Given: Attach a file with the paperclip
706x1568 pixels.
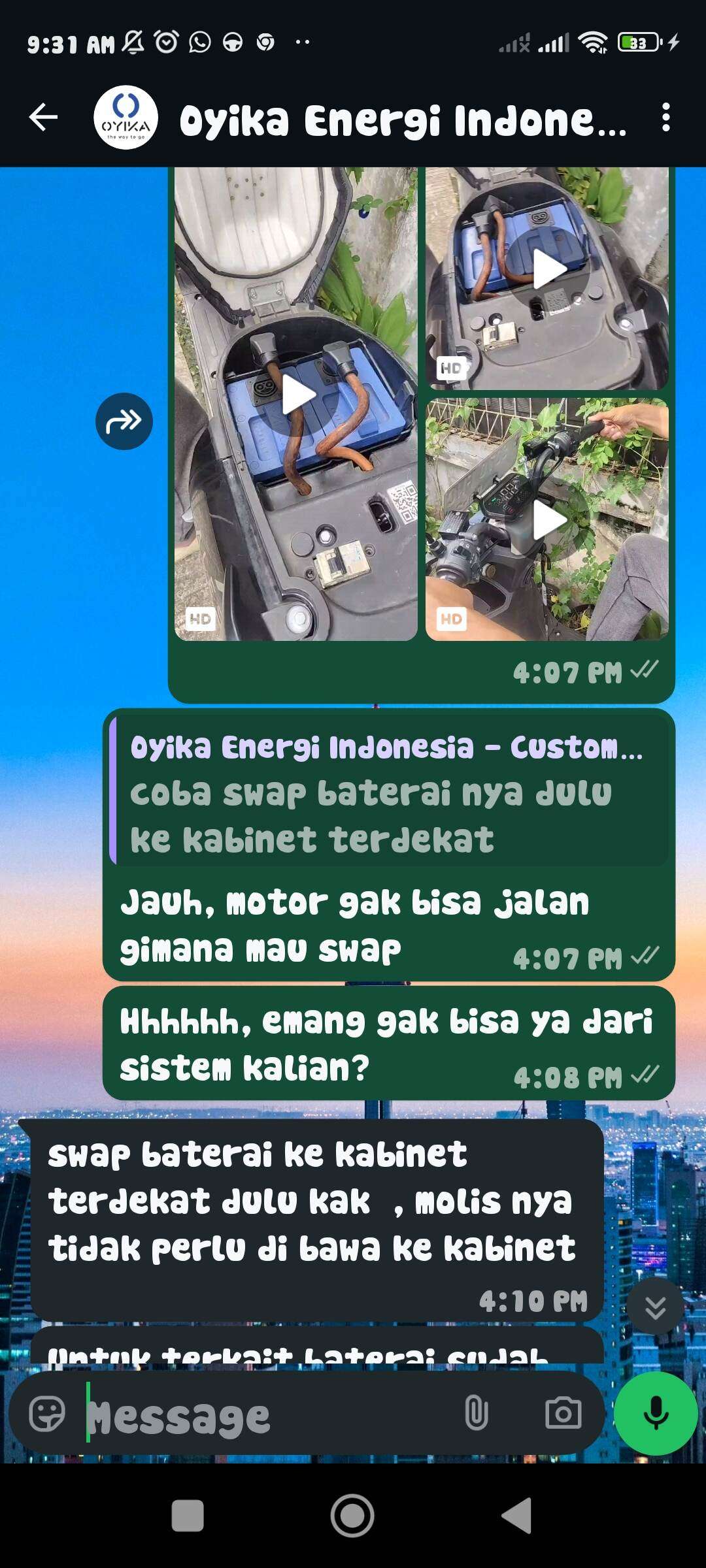Looking at the screenshot, I should (476, 1414).
